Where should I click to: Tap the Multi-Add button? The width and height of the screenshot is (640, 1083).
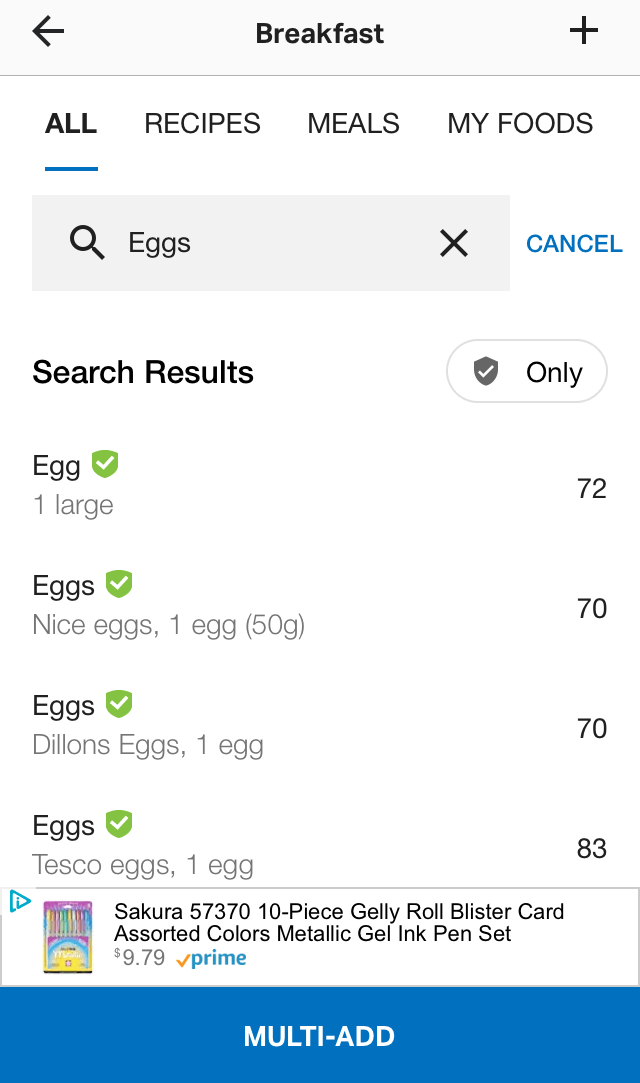pos(320,1035)
